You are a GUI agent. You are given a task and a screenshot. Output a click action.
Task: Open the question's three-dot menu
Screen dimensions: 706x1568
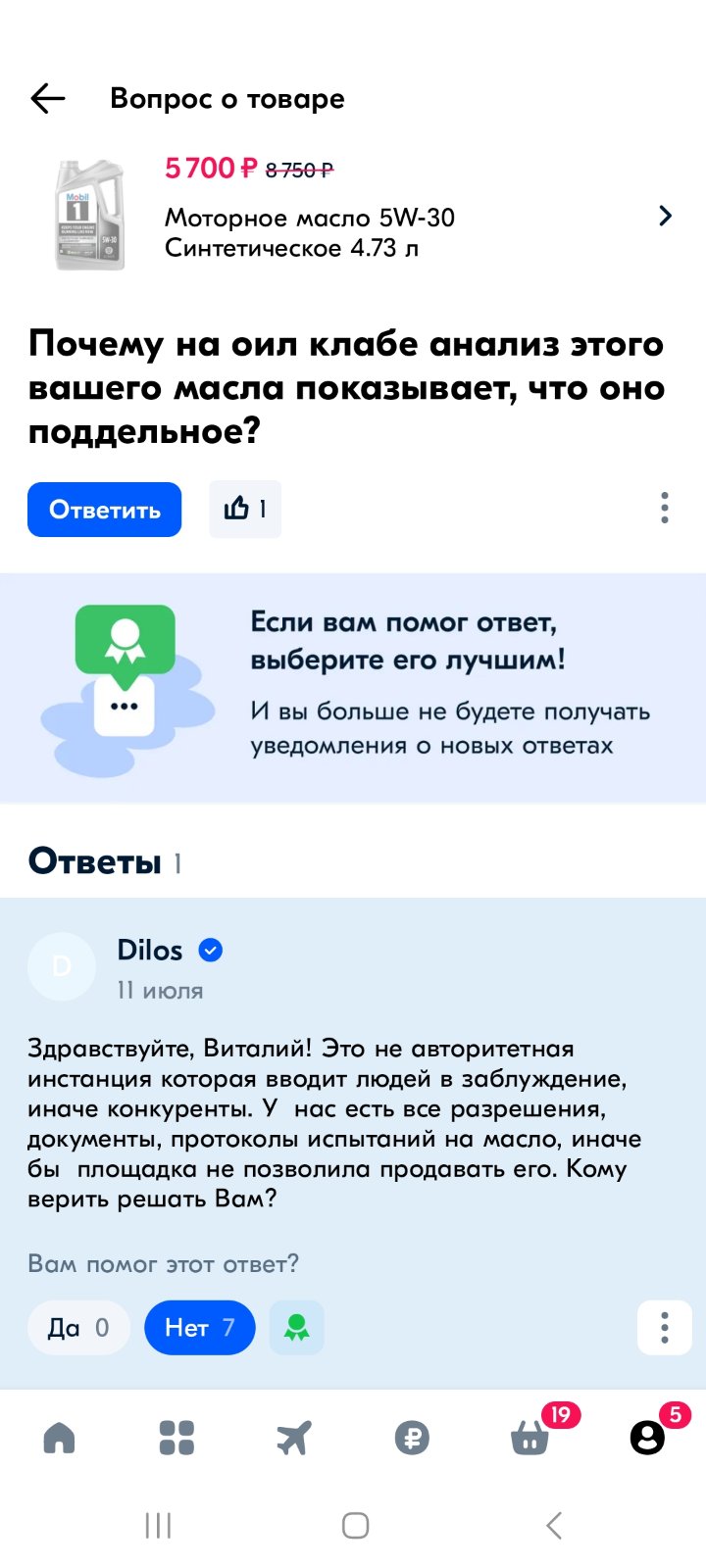664,508
